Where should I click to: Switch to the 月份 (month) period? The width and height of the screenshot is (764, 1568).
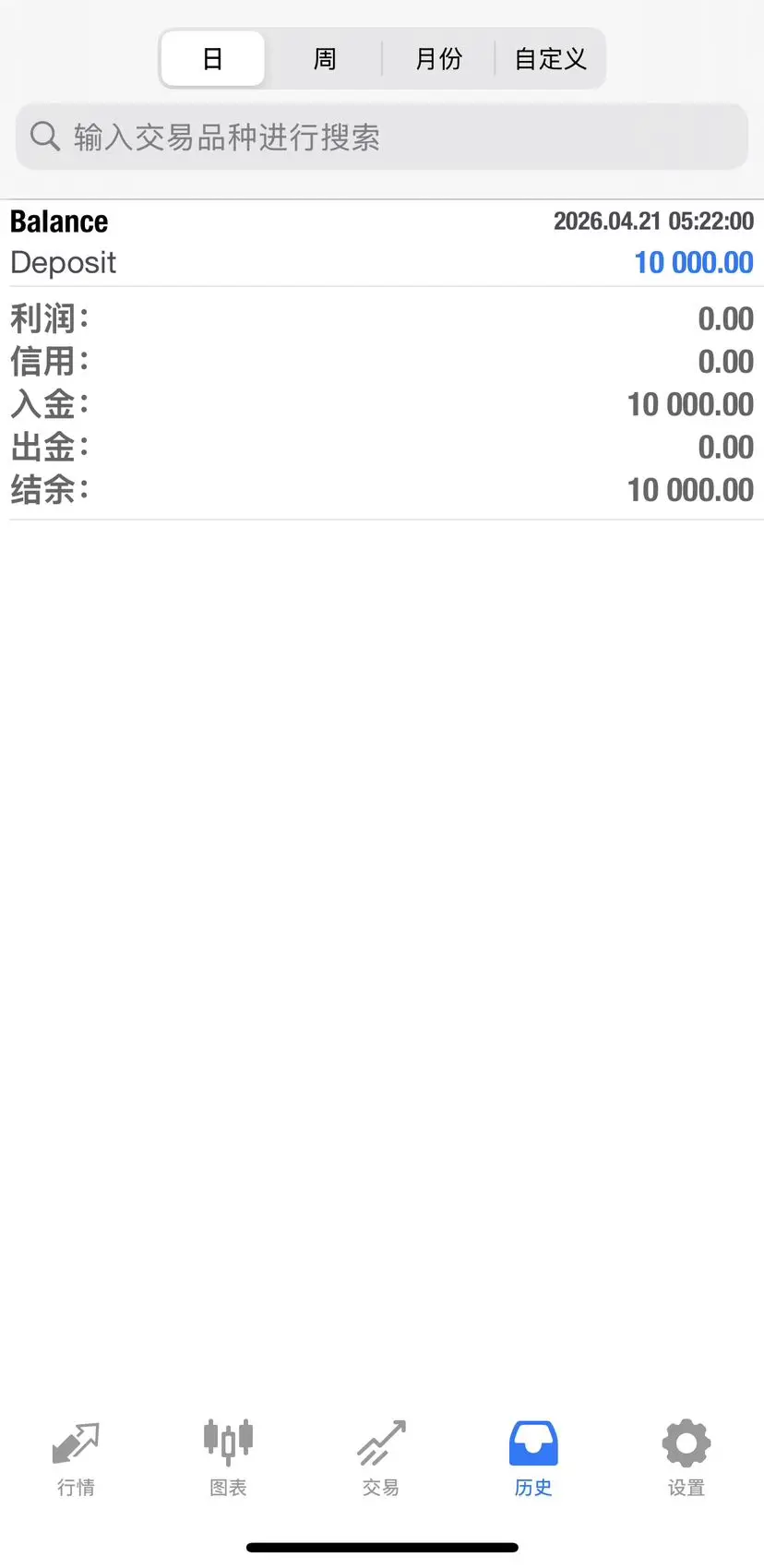pyautogui.click(x=438, y=59)
